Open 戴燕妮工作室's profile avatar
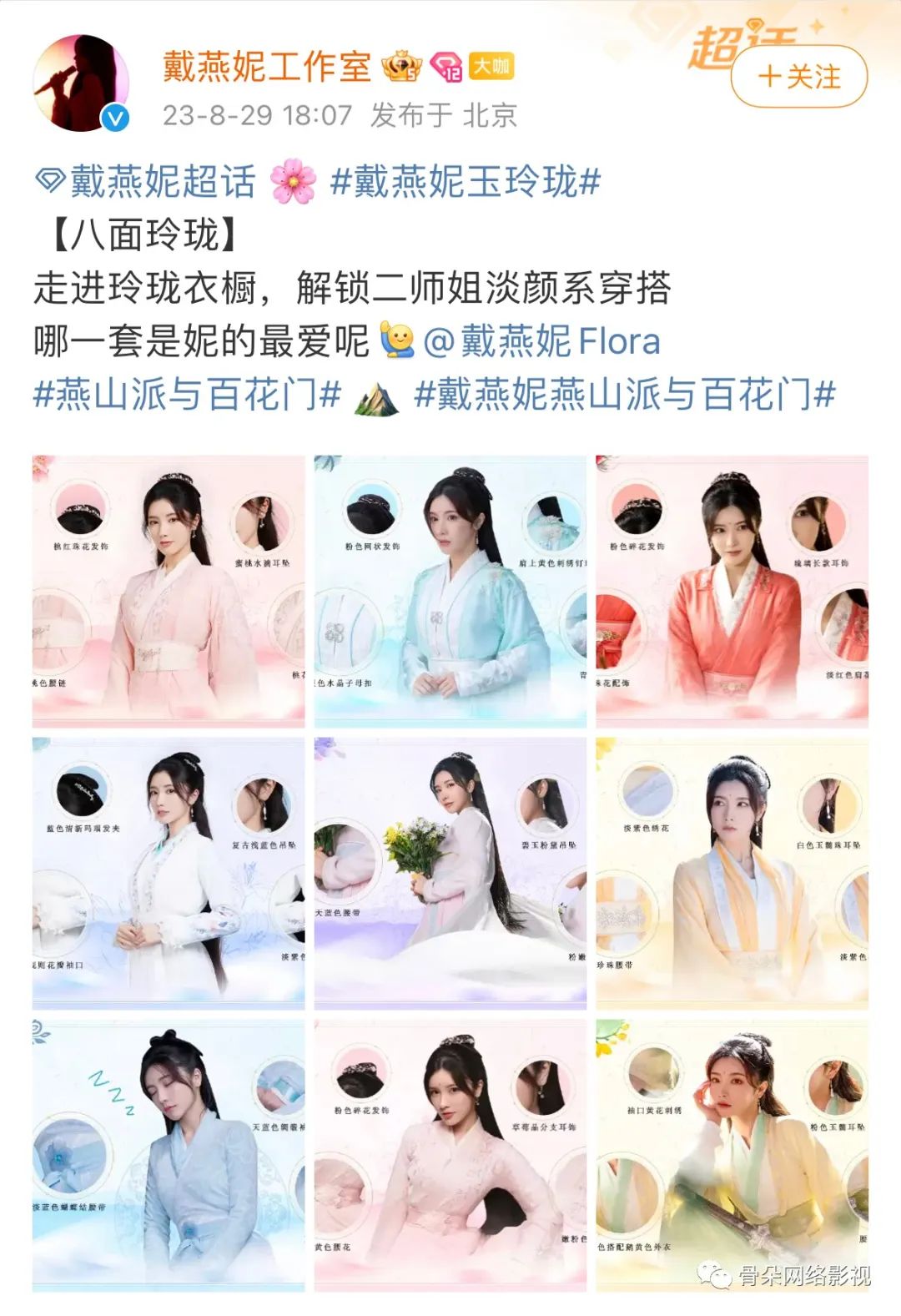901x1316 pixels. click(81, 83)
